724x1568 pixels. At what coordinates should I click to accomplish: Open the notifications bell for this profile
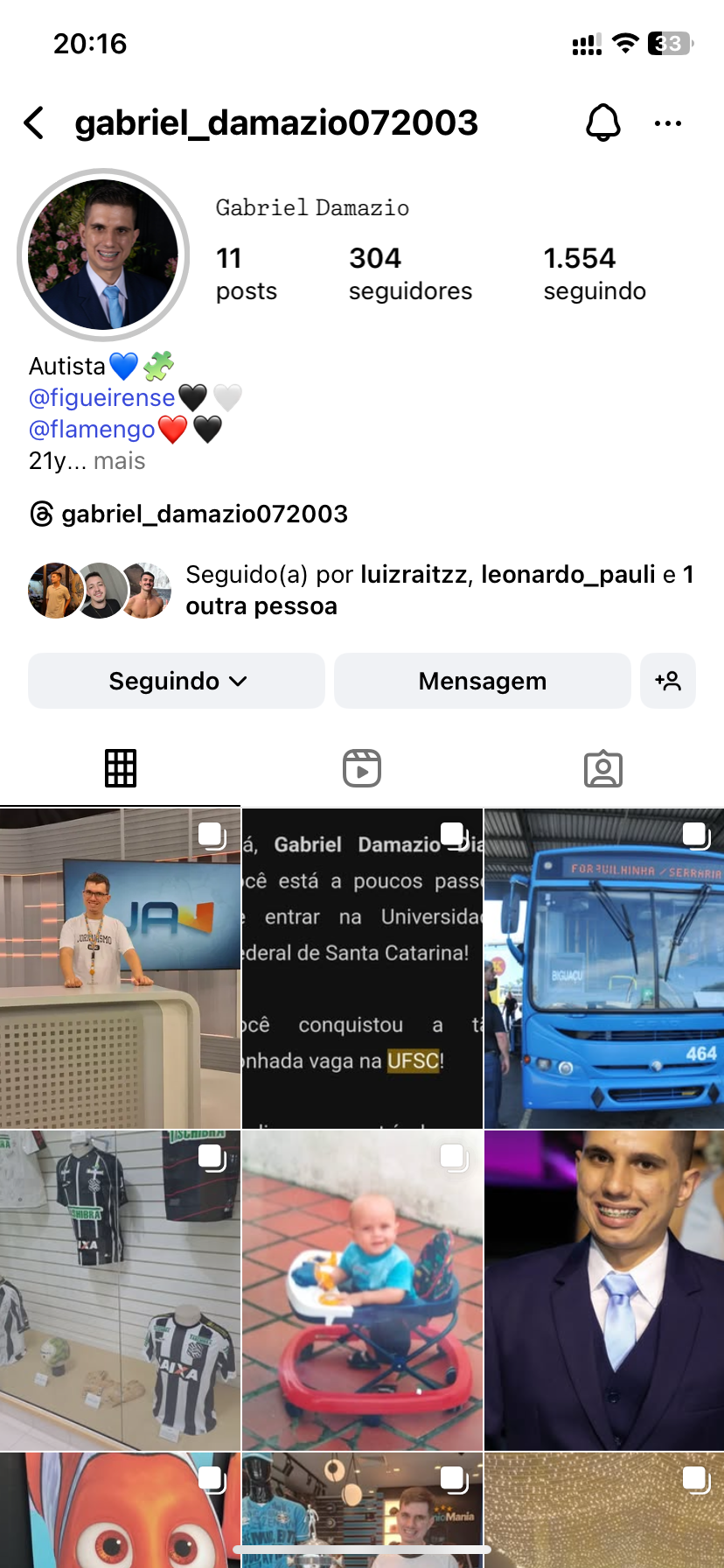(602, 123)
